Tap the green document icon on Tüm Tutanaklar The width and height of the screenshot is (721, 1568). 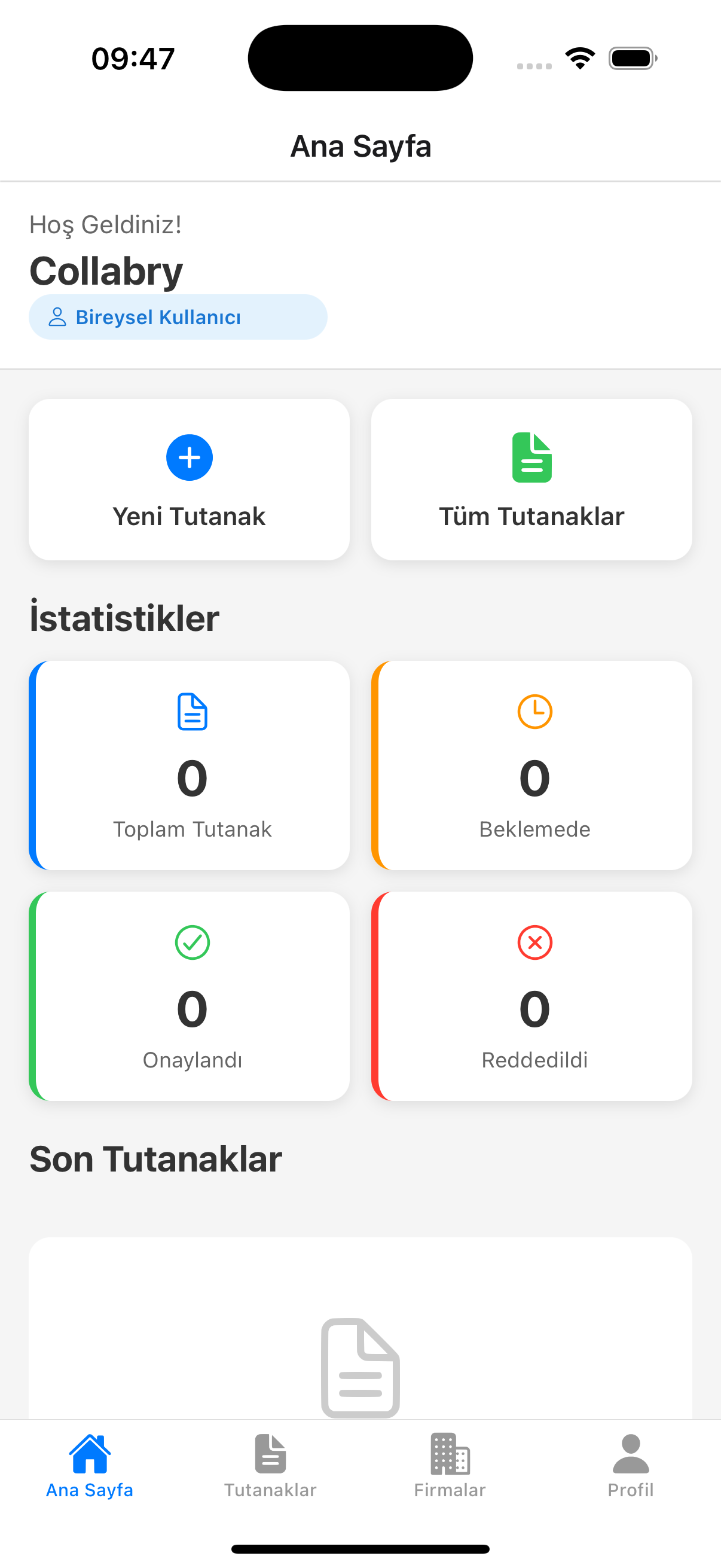(x=531, y=458)
